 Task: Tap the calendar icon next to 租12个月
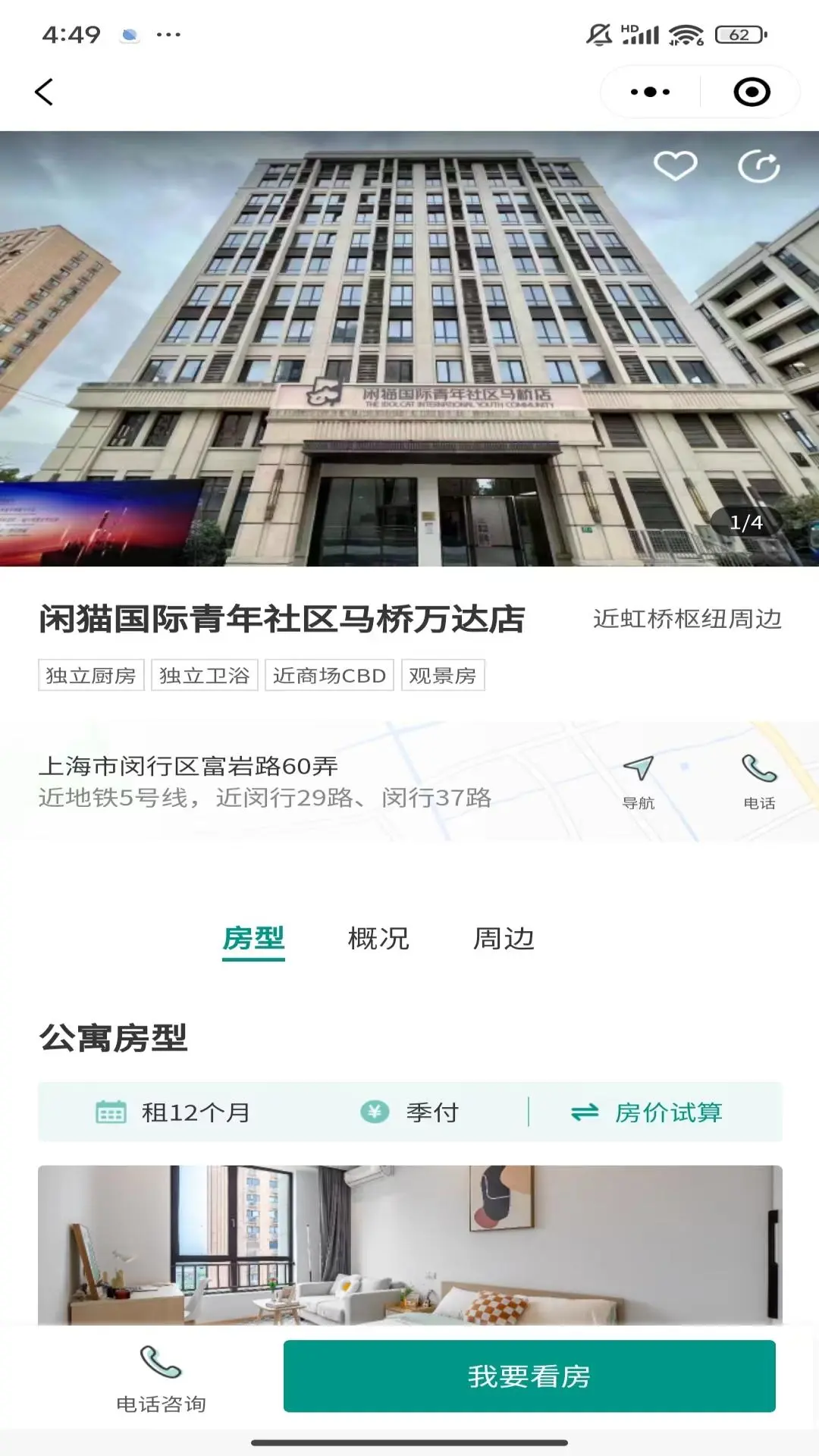(108, 1112)
